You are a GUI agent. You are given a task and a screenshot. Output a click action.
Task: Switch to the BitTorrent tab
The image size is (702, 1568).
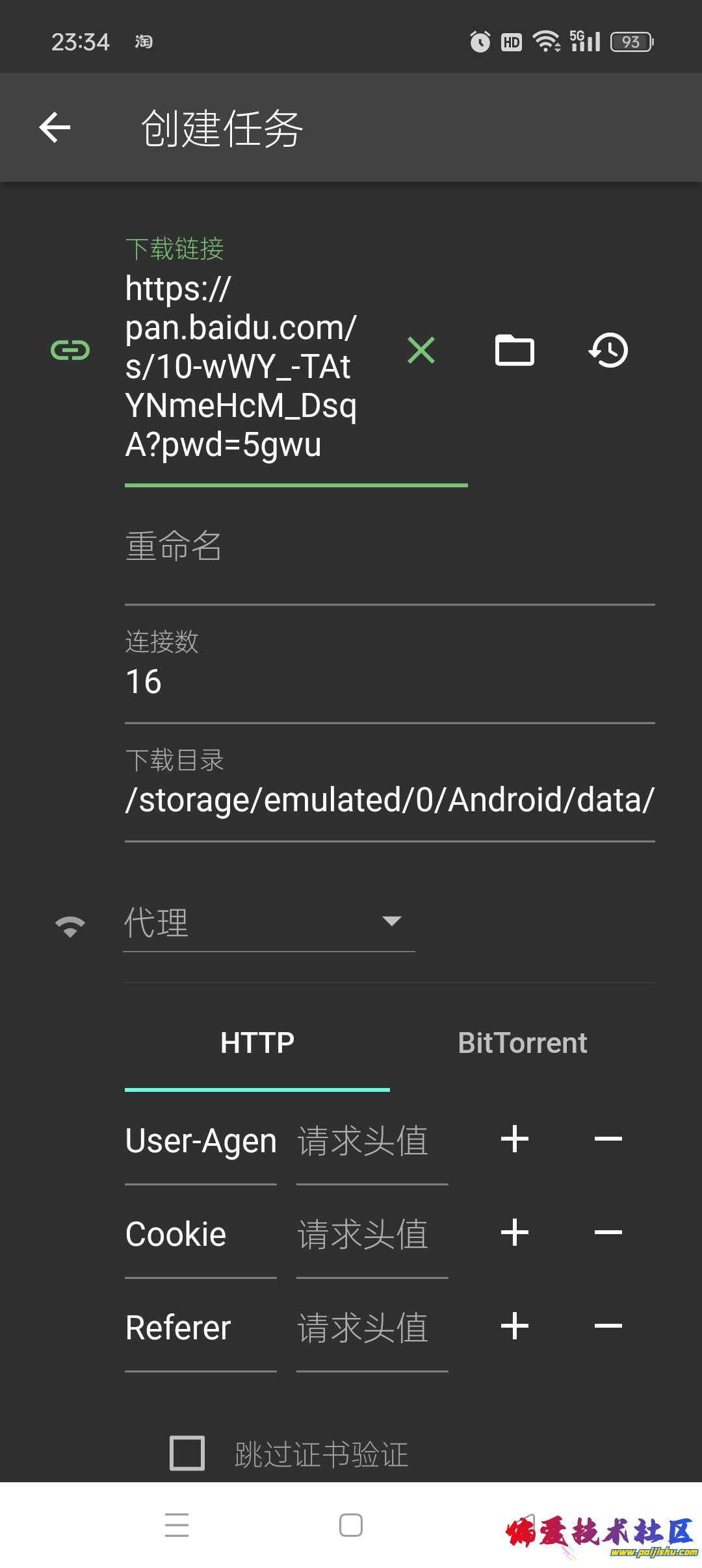click(x=522, y=1042)
